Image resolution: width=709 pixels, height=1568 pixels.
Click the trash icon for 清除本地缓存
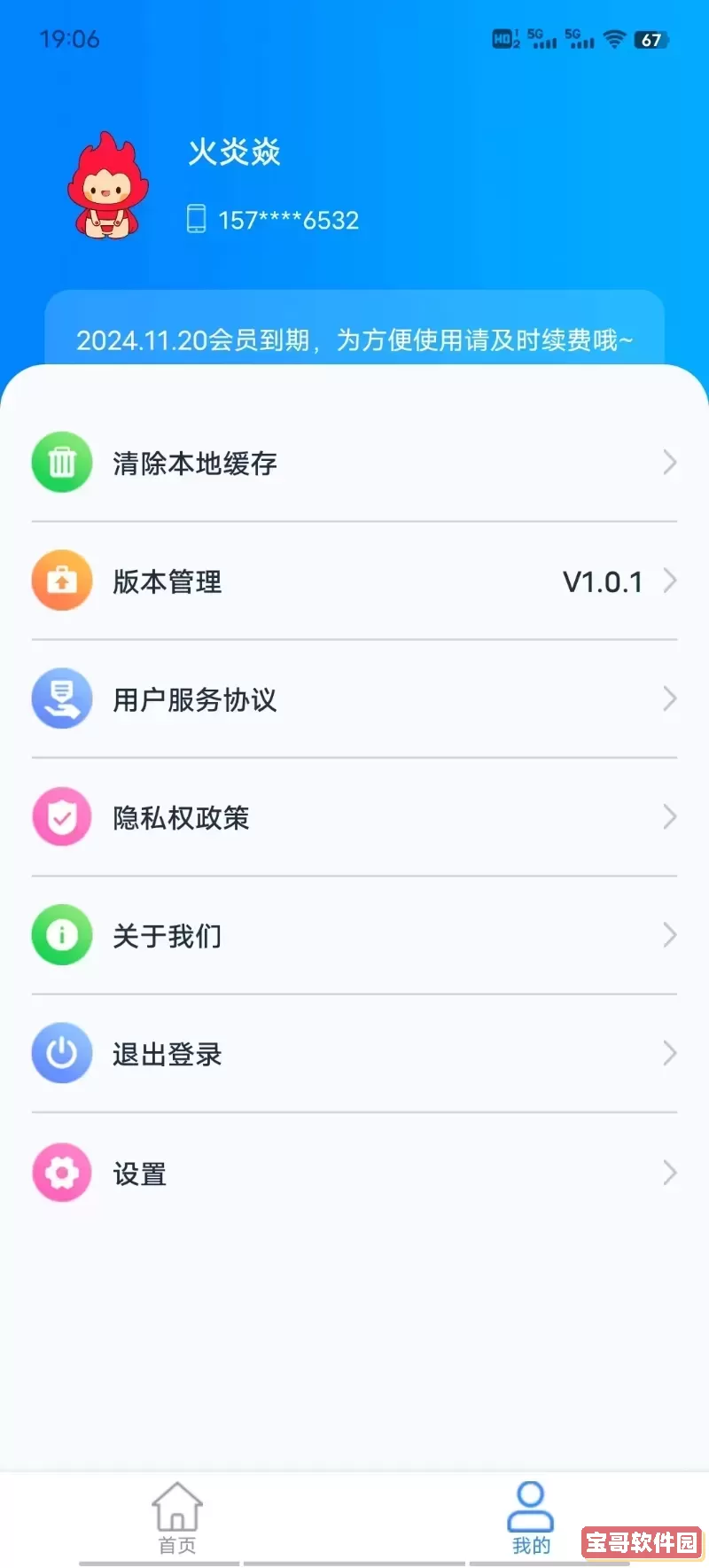click(61, 462)
